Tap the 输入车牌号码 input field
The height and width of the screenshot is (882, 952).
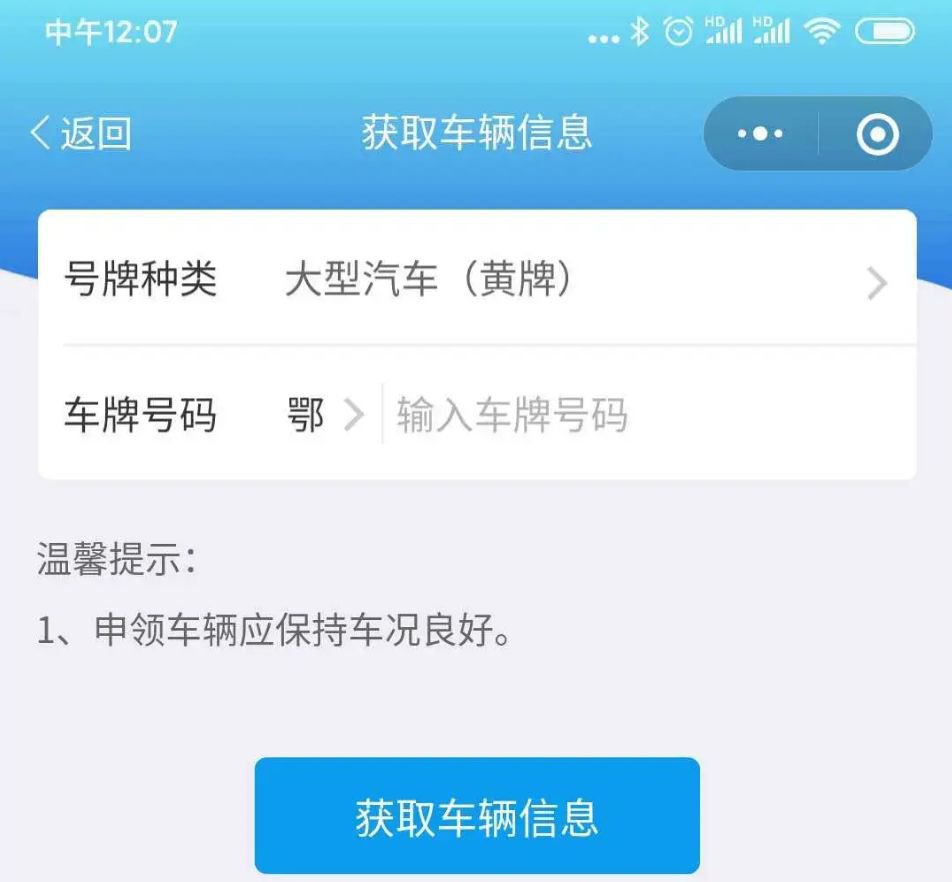point(640,414)
